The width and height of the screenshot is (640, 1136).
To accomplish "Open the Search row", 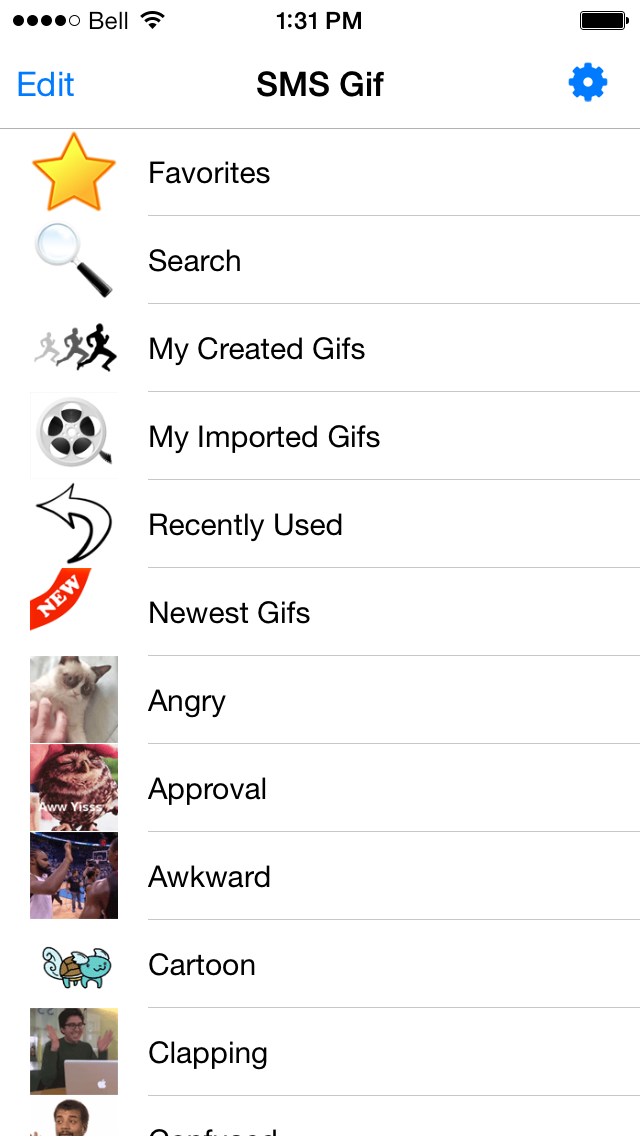I will (320, 260).
